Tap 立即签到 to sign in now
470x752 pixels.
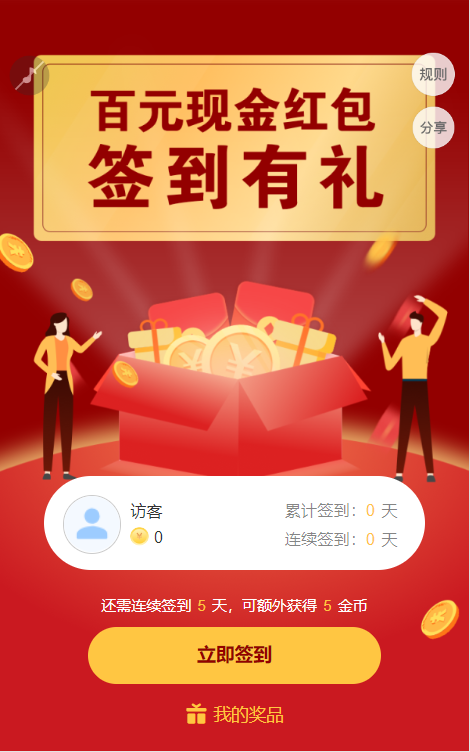click(x=234, y=655)
